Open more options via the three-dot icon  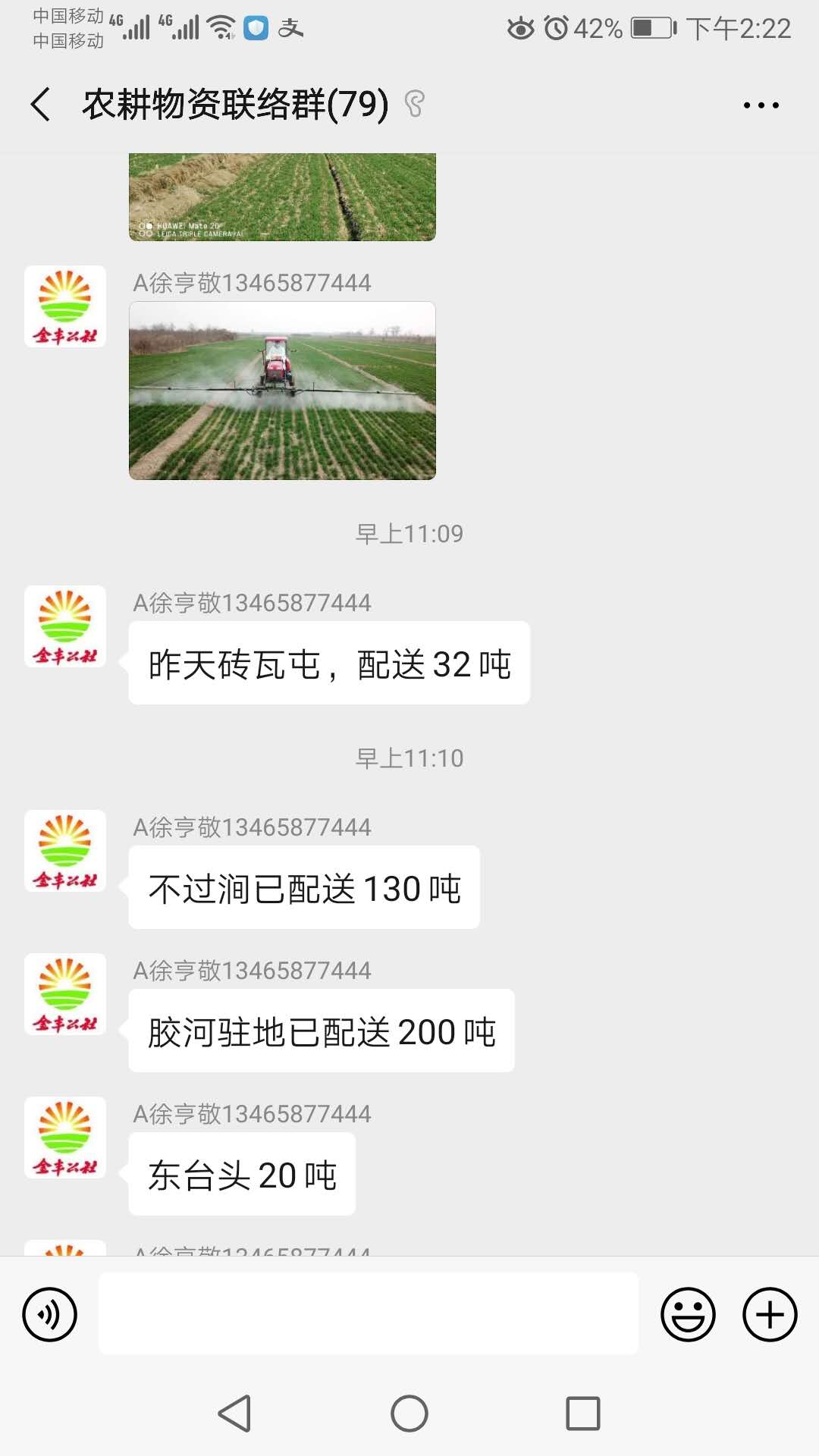(x=761, y=105)
